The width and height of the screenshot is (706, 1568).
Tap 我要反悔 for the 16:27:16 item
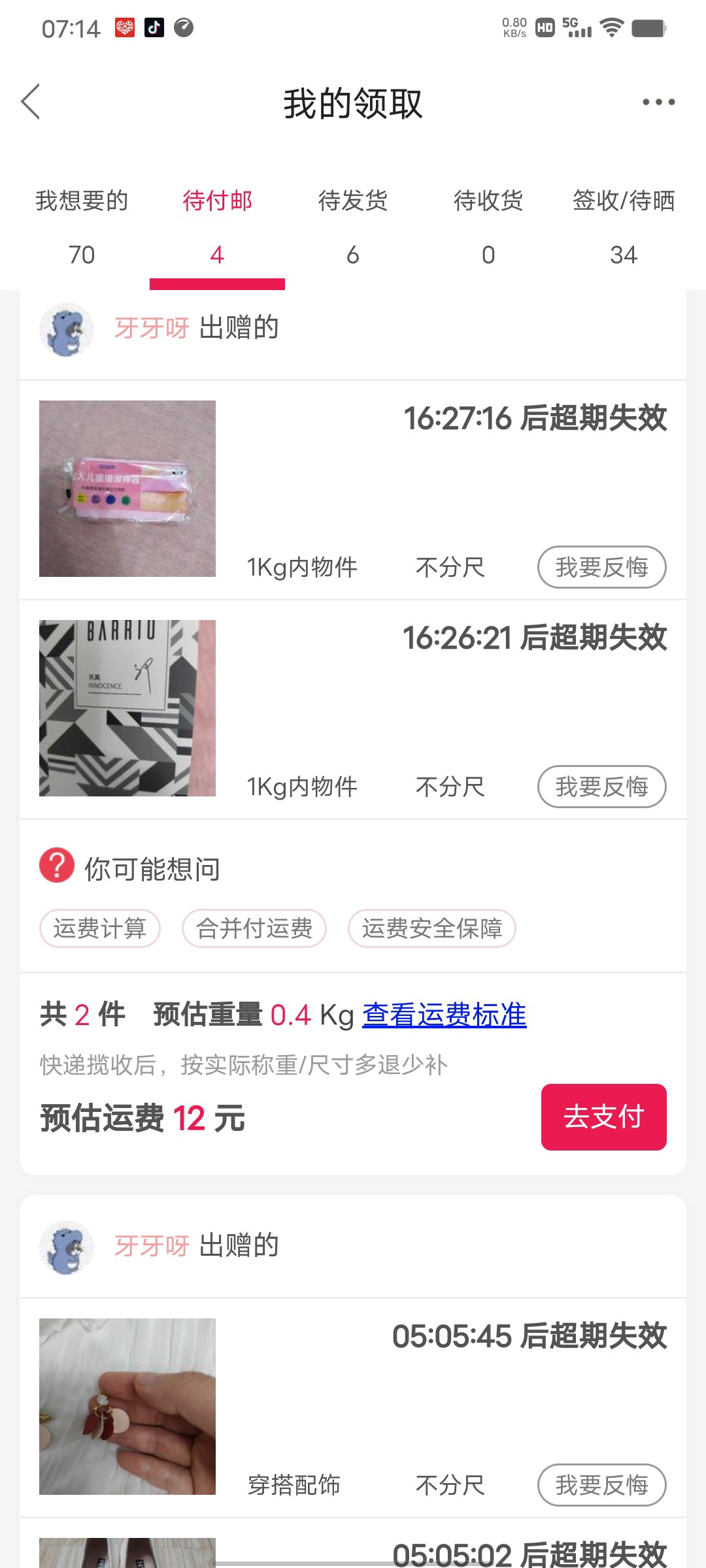click(601, 567)
